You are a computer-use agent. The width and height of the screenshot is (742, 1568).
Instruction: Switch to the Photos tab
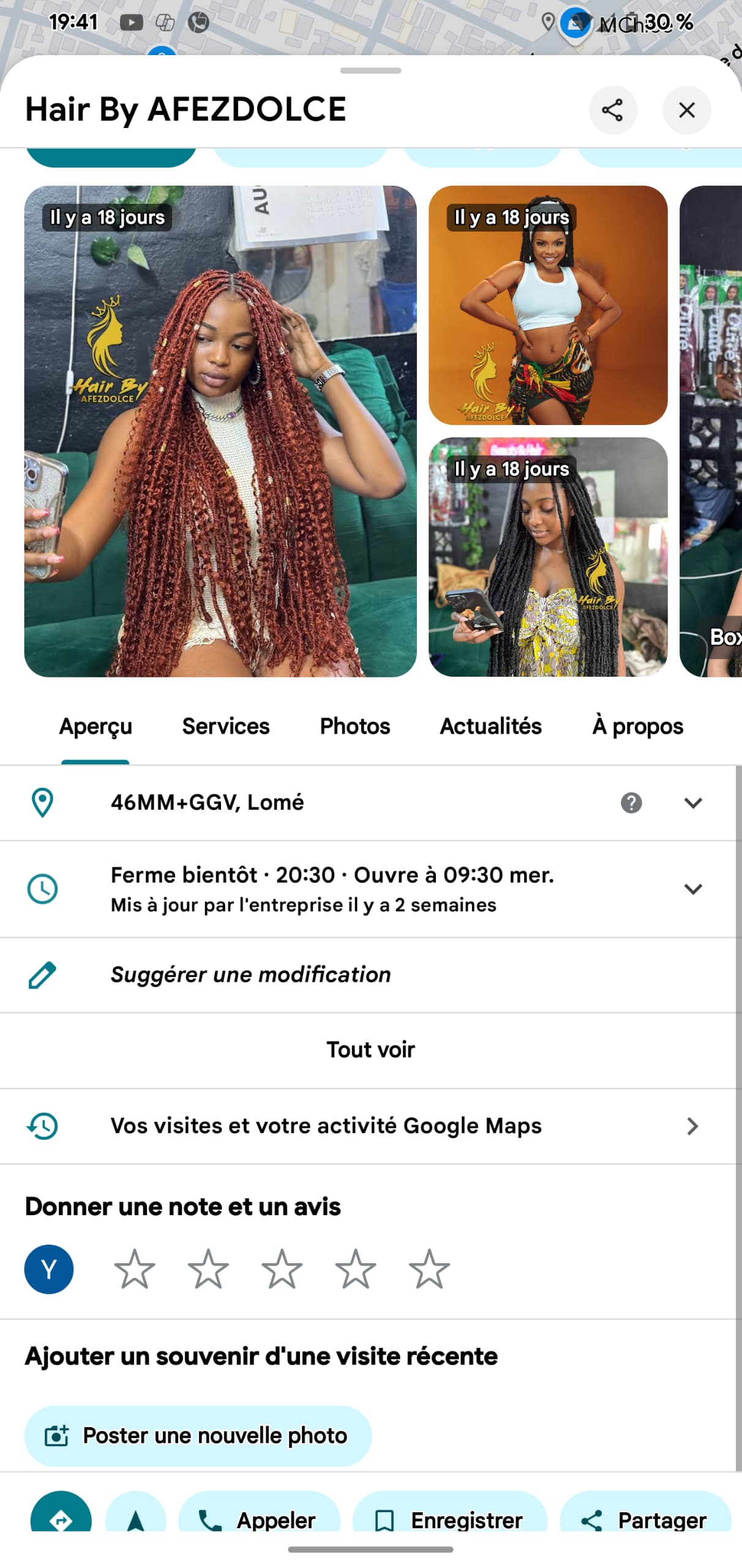coord(354,726)
